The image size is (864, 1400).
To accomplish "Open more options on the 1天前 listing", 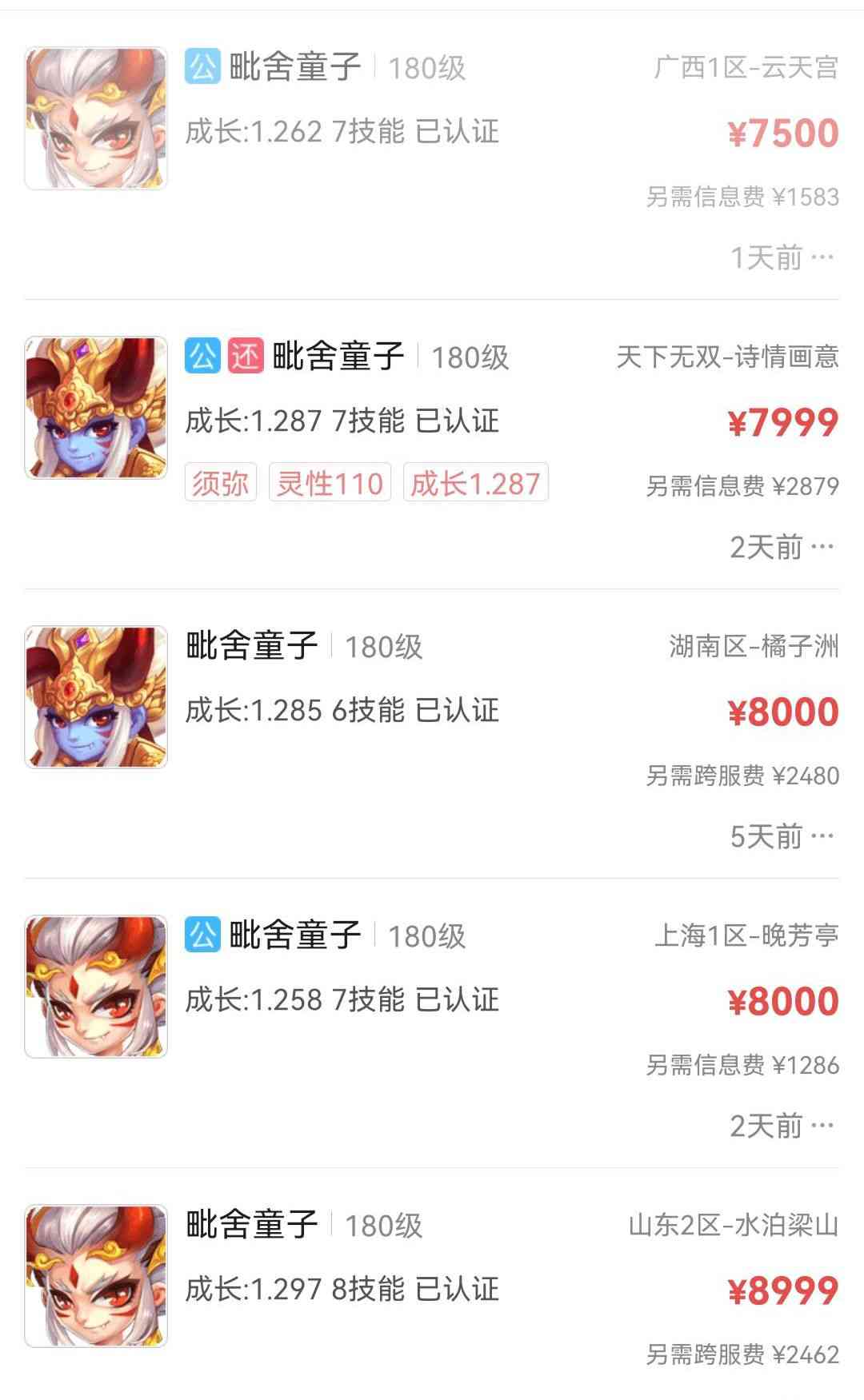I will pos(822,258).
